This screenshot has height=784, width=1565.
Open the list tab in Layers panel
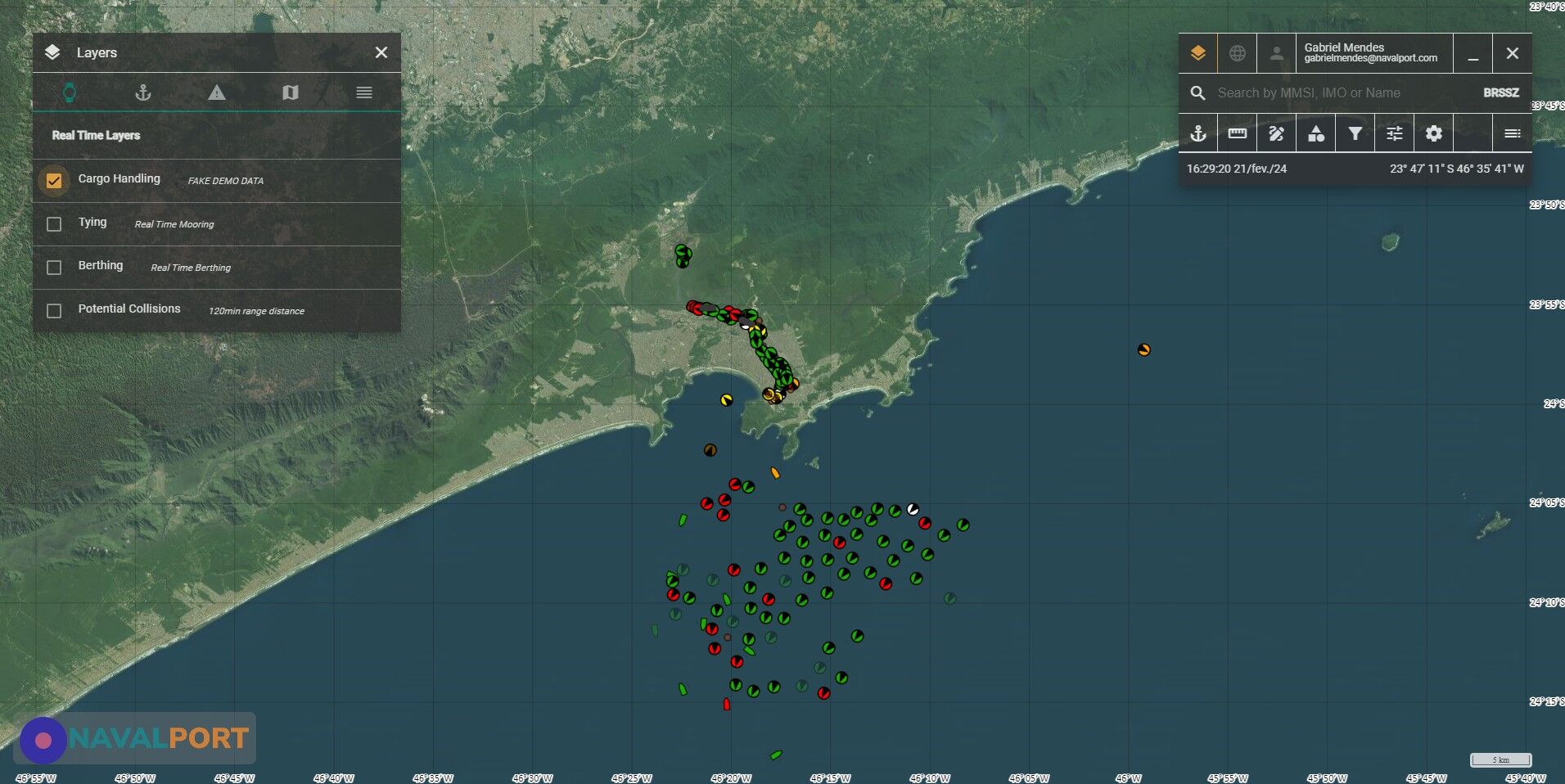tap(364, 92)
